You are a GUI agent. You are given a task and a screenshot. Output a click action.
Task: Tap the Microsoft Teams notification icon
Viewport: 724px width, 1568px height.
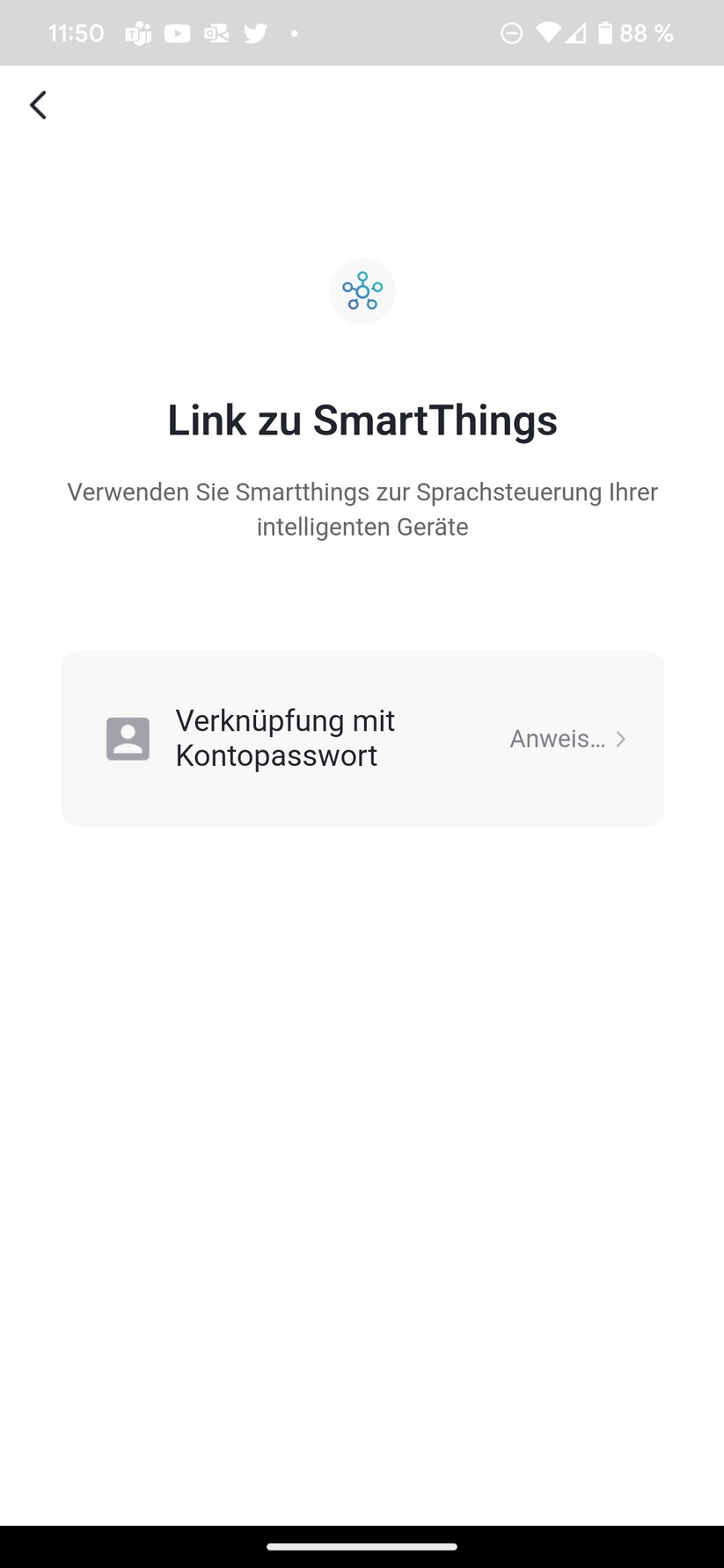[x=138, y=33]
